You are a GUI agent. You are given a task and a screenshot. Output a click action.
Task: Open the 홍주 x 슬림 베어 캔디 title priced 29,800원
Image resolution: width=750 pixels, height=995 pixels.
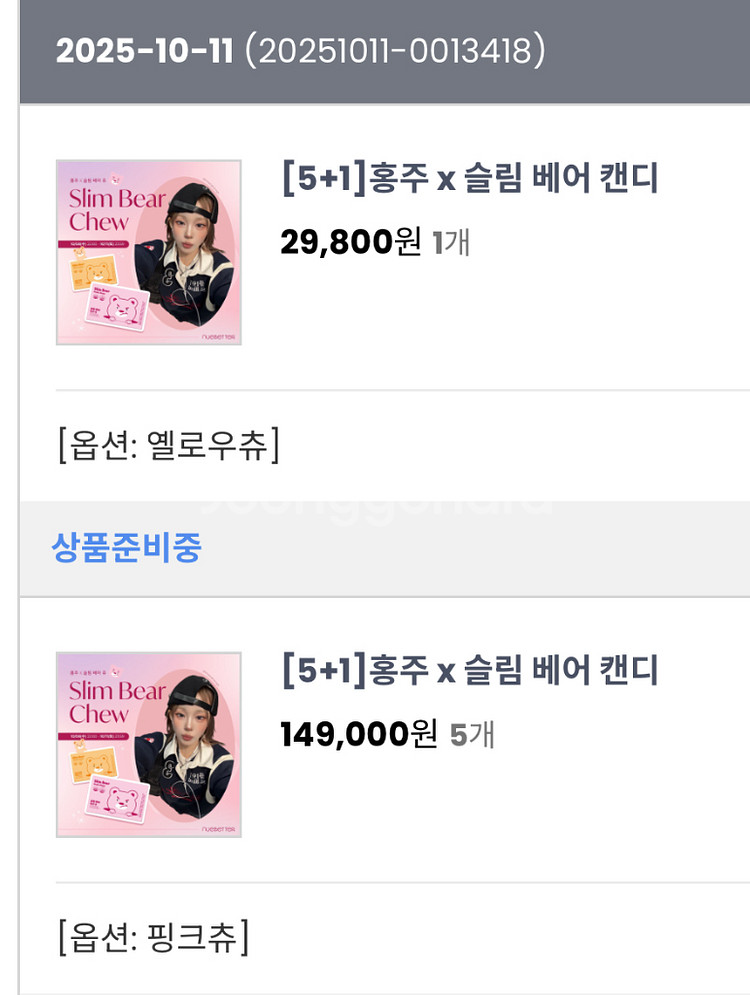point(469,180)
